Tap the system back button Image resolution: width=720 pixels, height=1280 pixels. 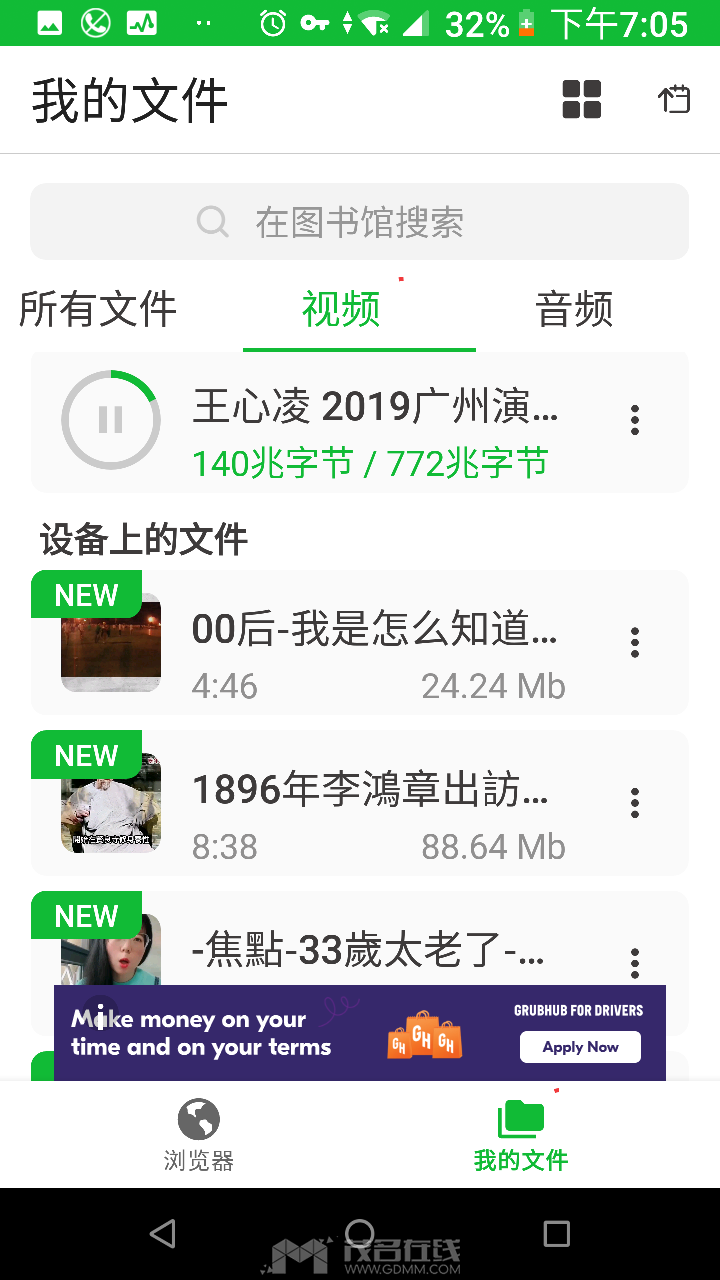(163, 1233)
